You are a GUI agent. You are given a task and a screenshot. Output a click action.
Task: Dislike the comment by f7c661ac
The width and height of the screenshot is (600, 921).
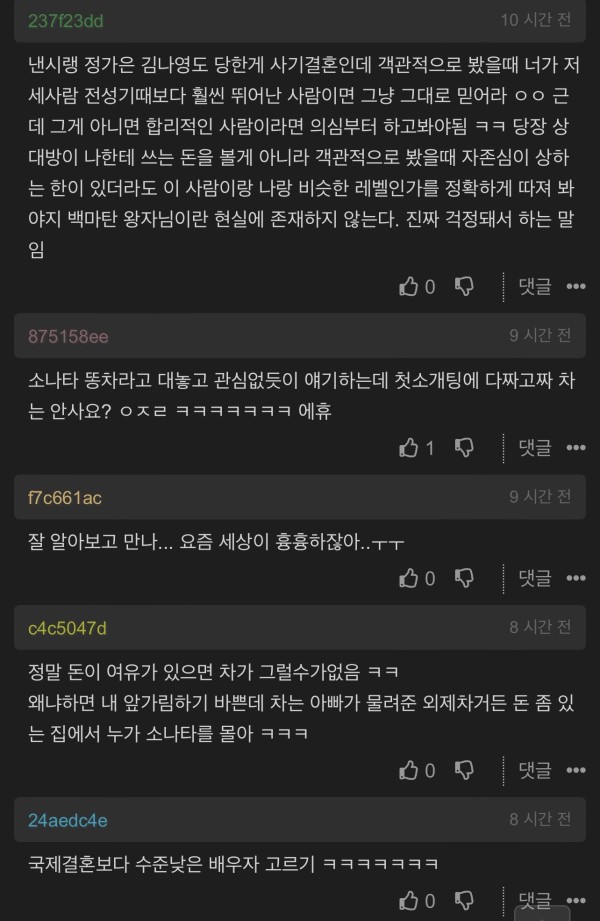point(464,578)
